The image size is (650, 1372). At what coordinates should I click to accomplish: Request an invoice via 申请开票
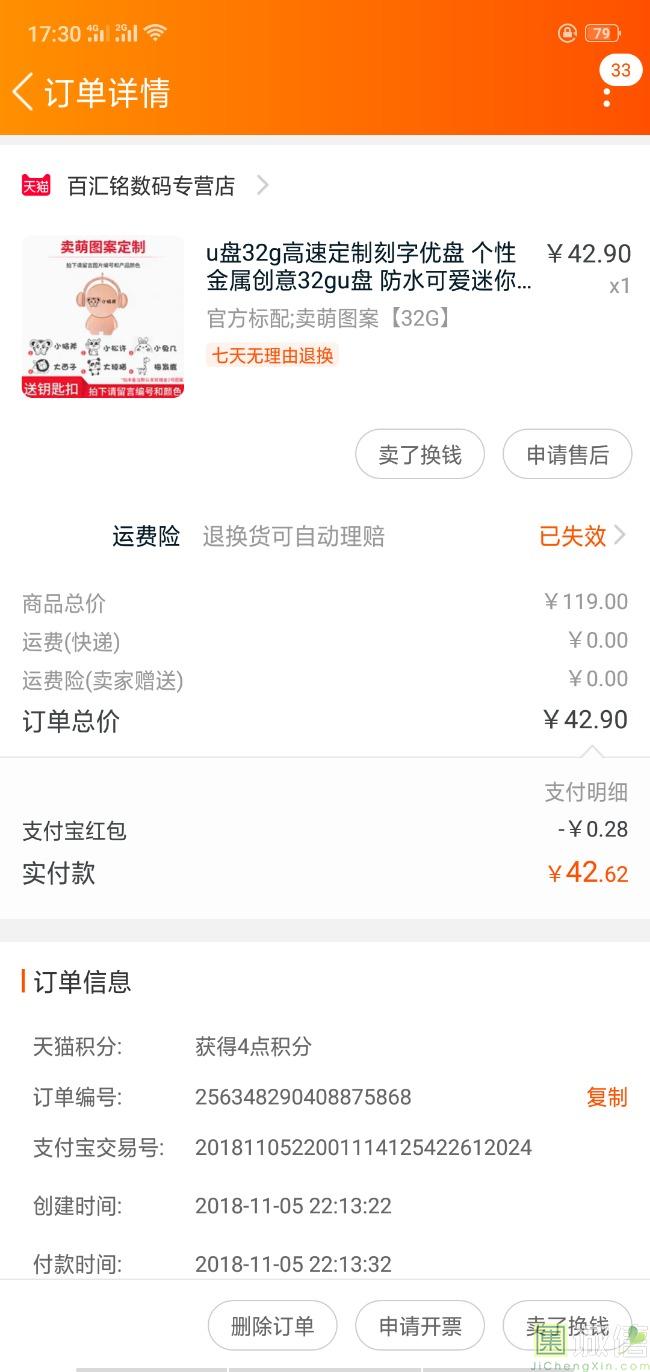pyautogui.click(x=420, y=1326)
